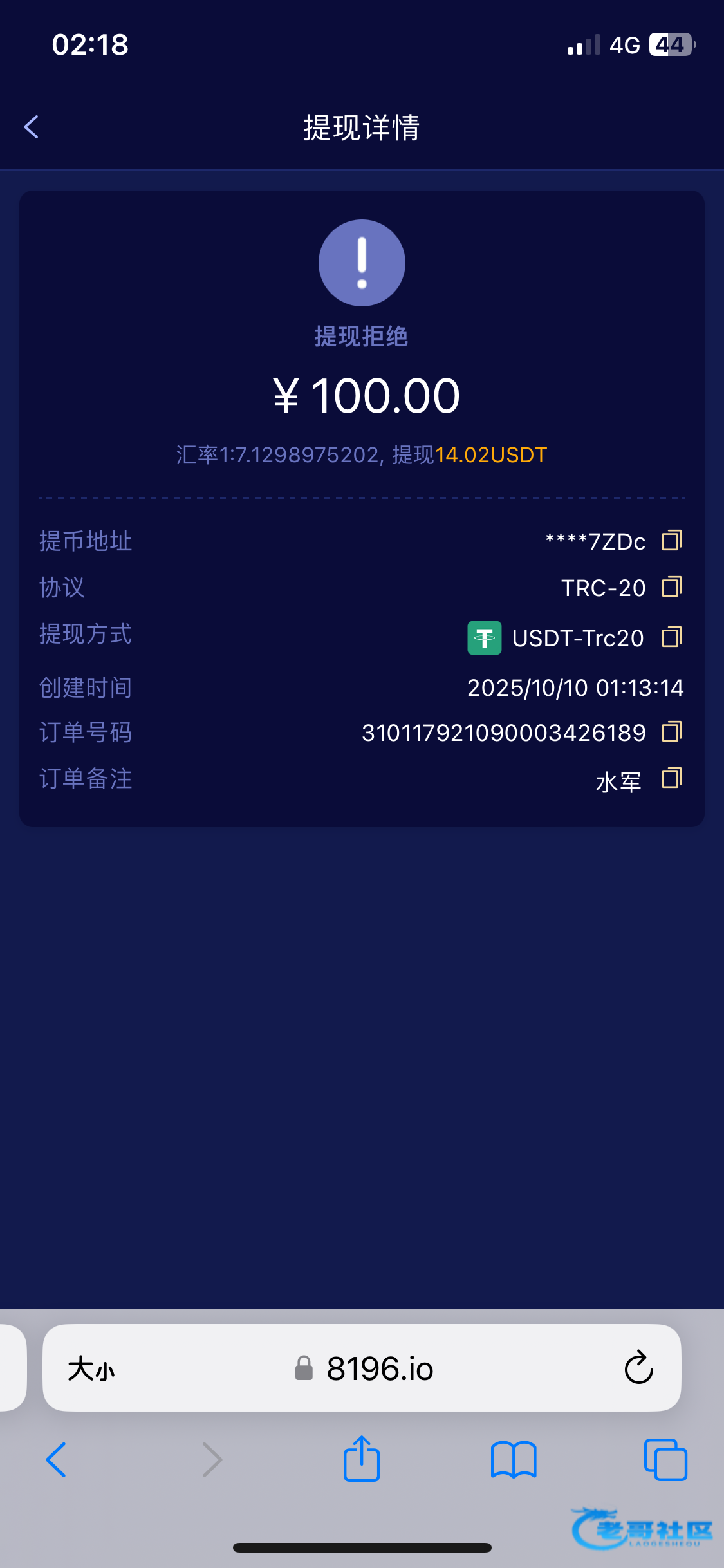The height and width of the screenshot is (1568, 724).
Task: Copy the order number 3101179210900034​26189
Action: [x=671, y=732]
